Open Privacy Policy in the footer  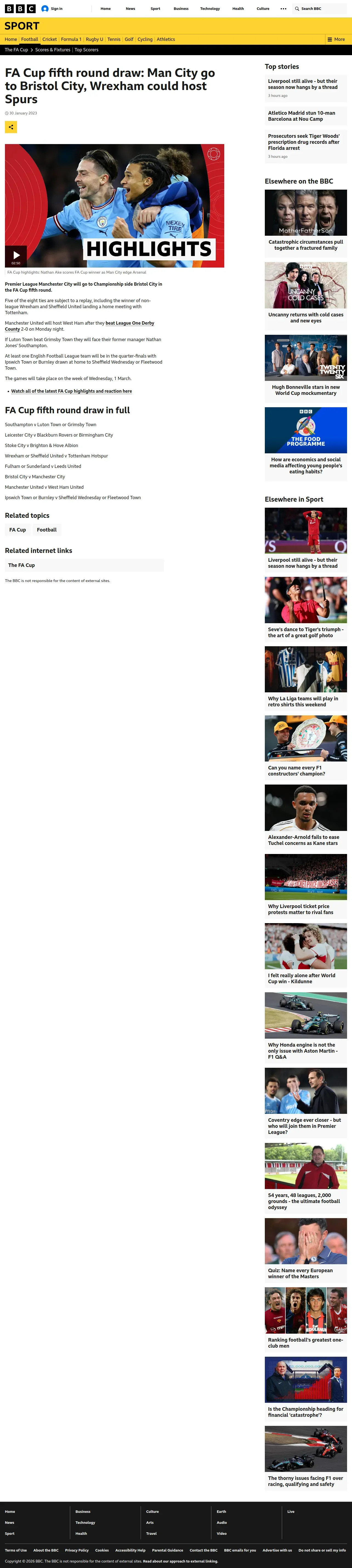(x=76, y=1550)
